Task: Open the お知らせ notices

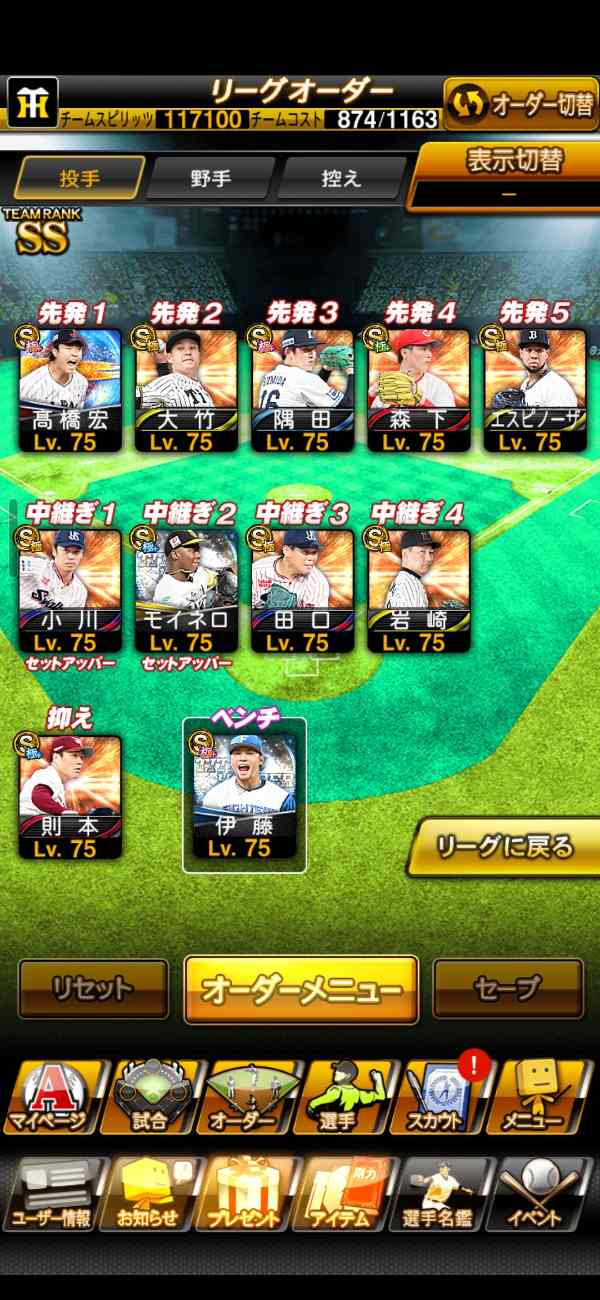Action: pyautogui.click(x=149, y=1194)
